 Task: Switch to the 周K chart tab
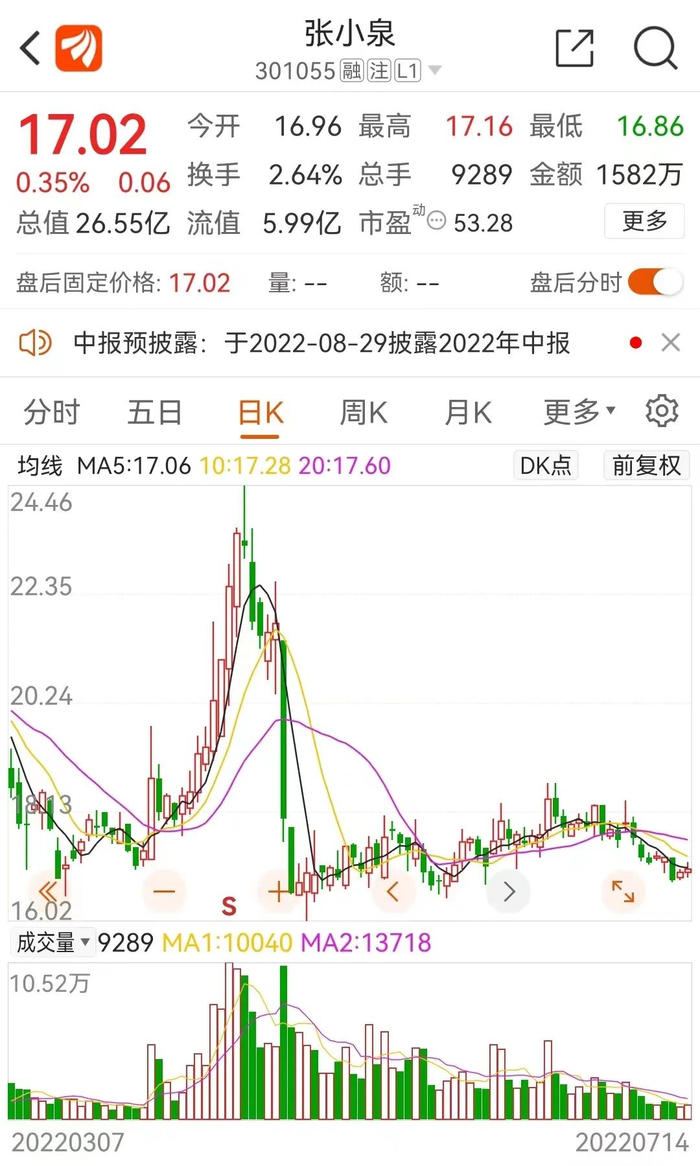tap(364, 412)
